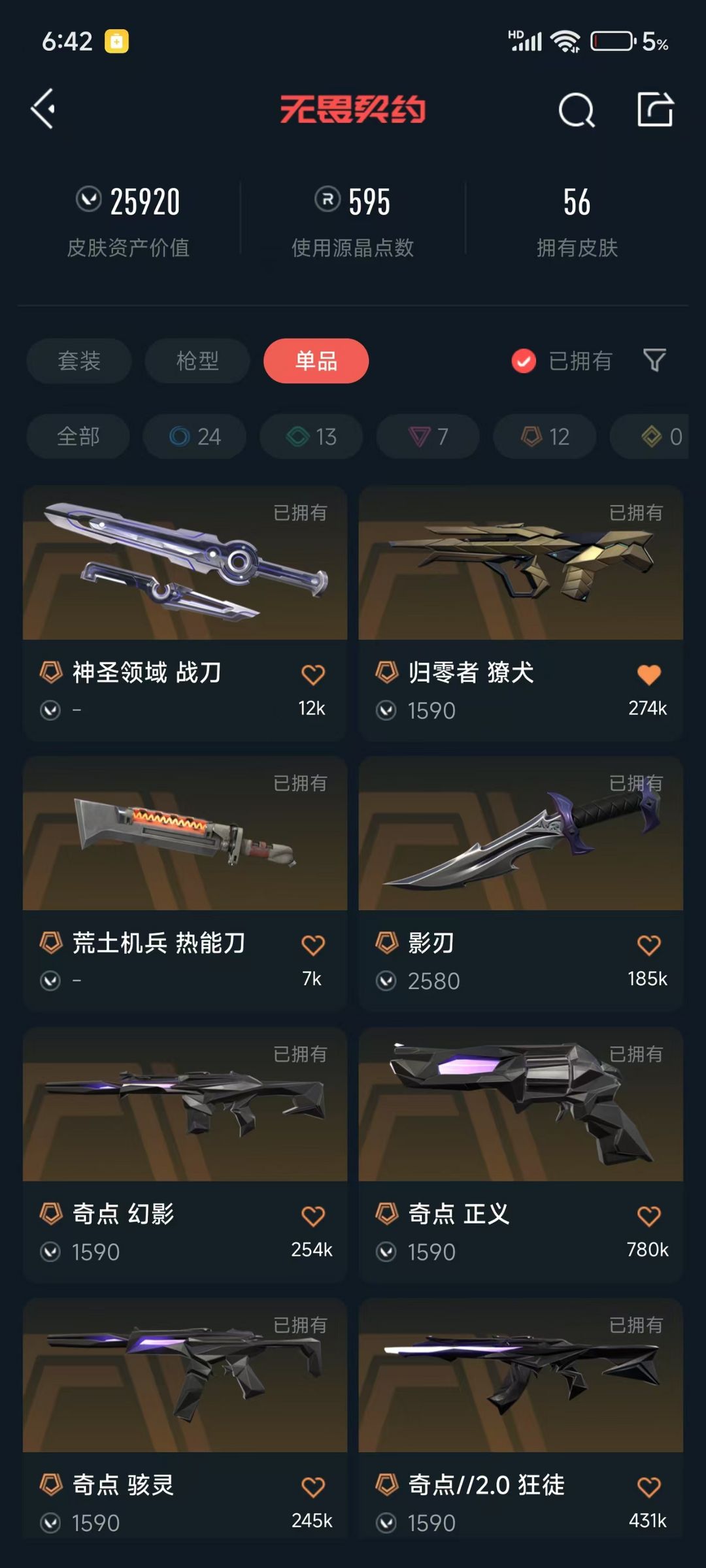Uncheck the 已拥有 filter checkbox

pos(524,361)
